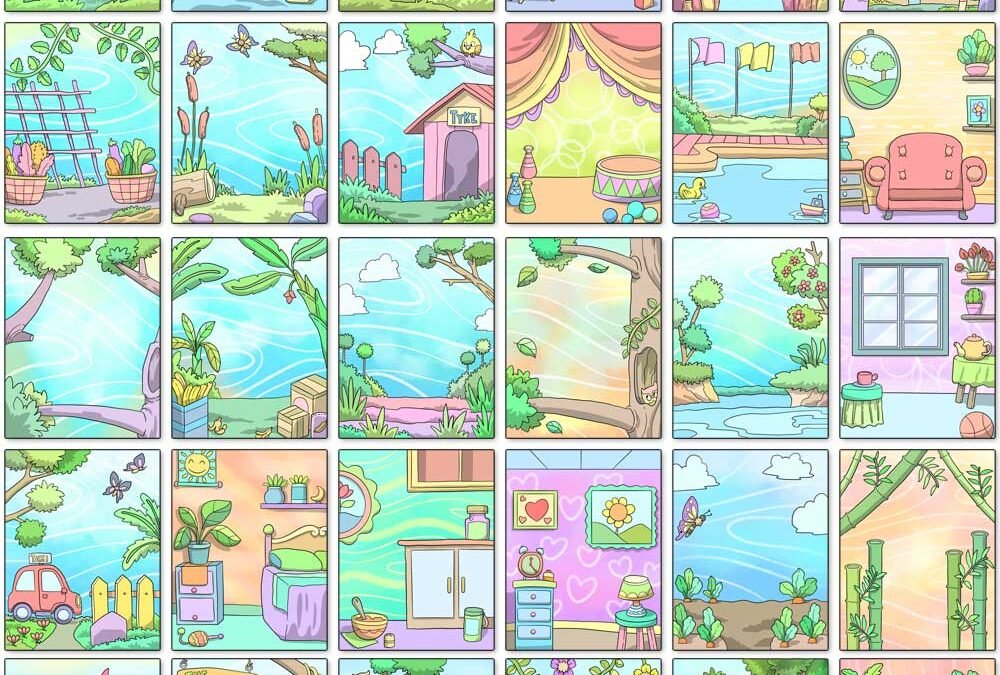Open the flowering tree lakeside background
Screen dimensions: 1000x675
pyautogui.click(x=750, y=338)
